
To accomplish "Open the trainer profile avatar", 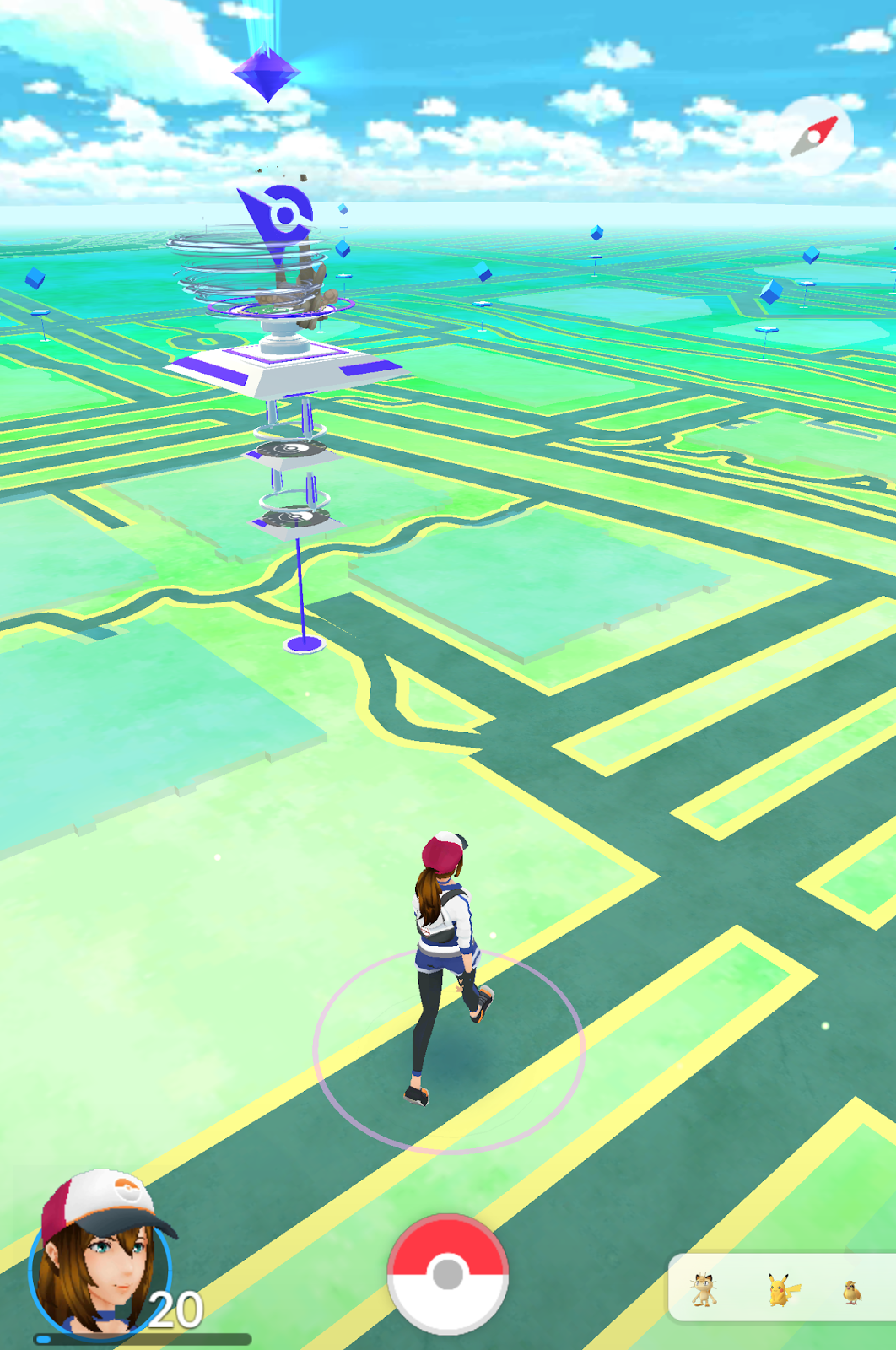I will (x=100, y=1257).
